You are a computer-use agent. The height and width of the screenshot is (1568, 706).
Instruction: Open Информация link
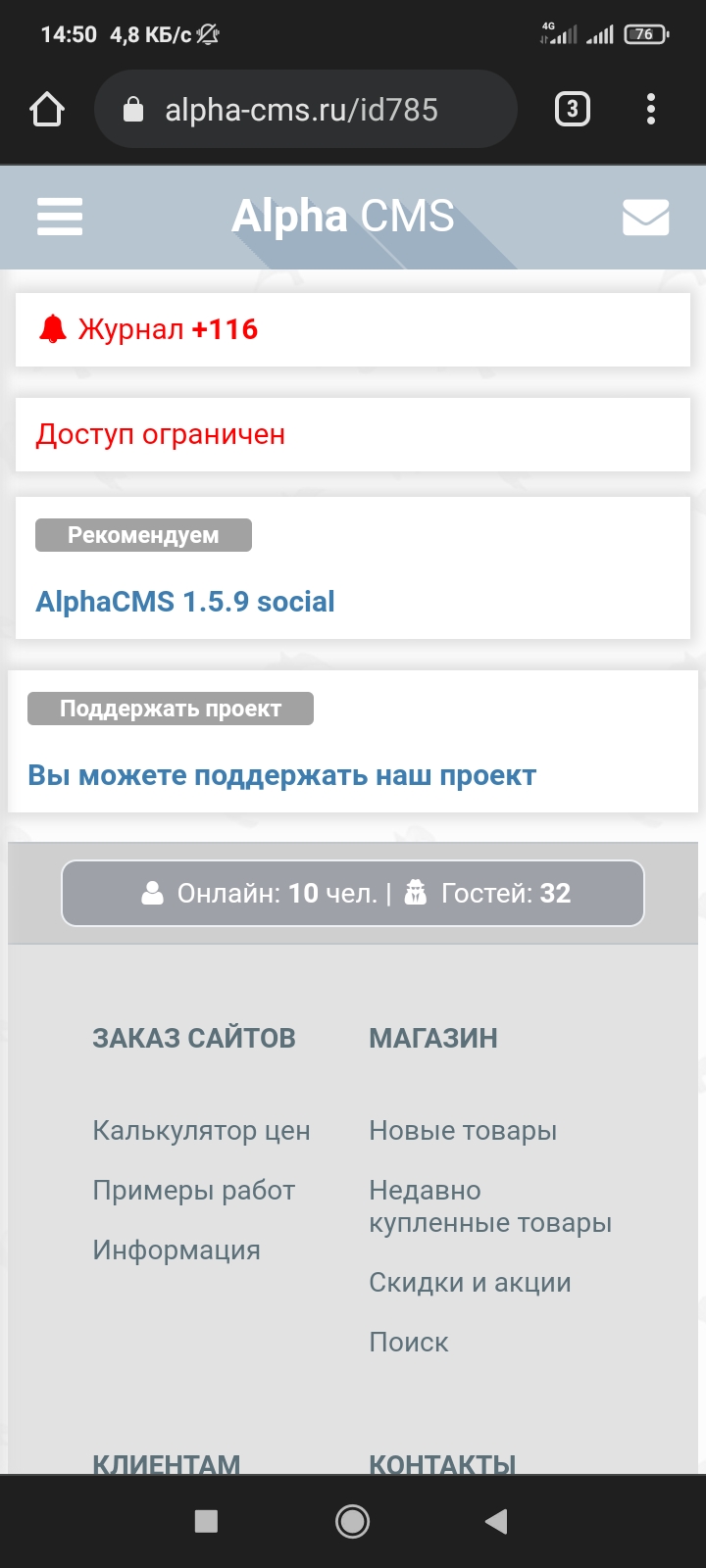coord(176,1249)
